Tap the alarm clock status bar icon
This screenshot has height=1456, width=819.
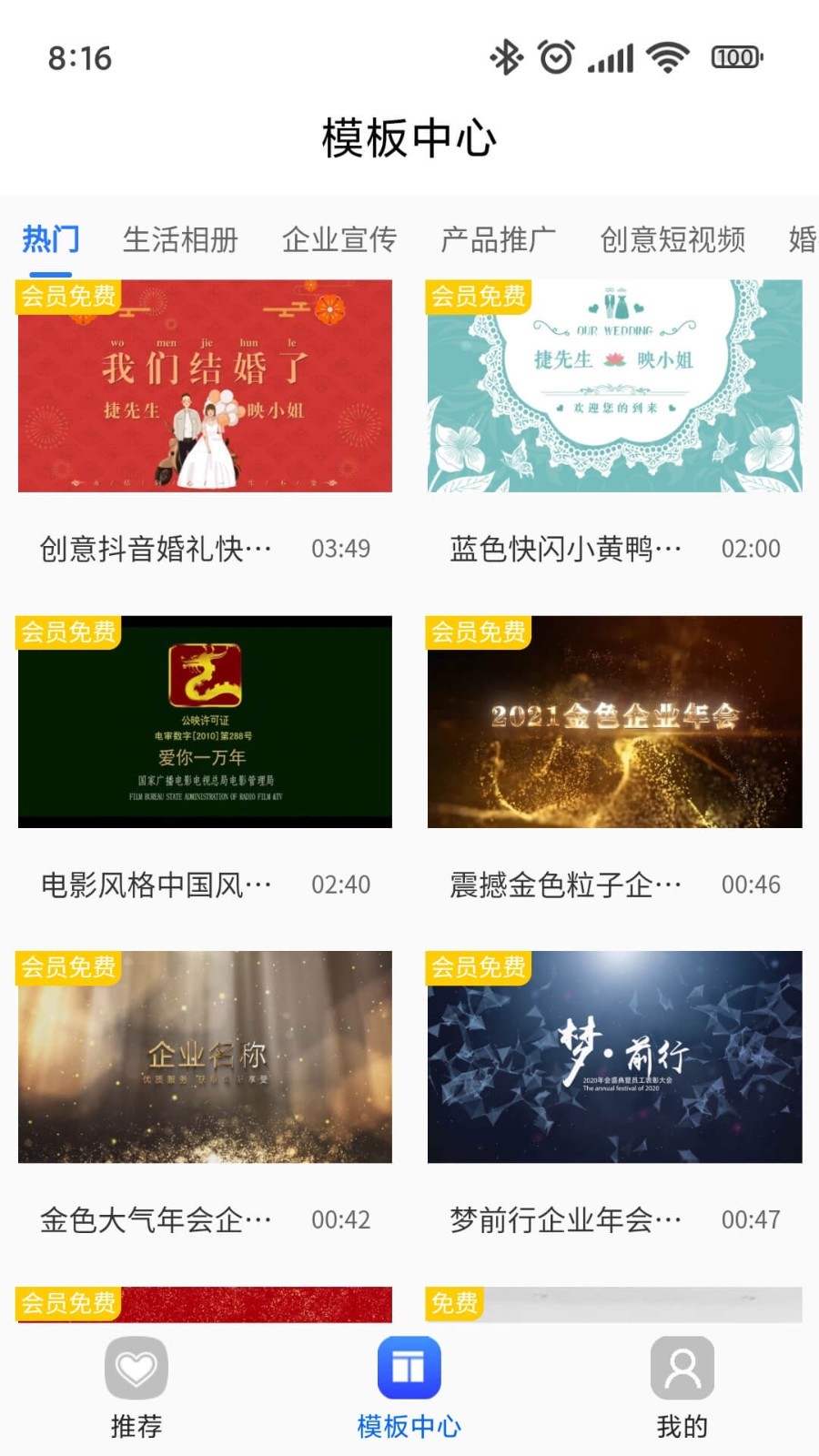click(x=556, y=57)
